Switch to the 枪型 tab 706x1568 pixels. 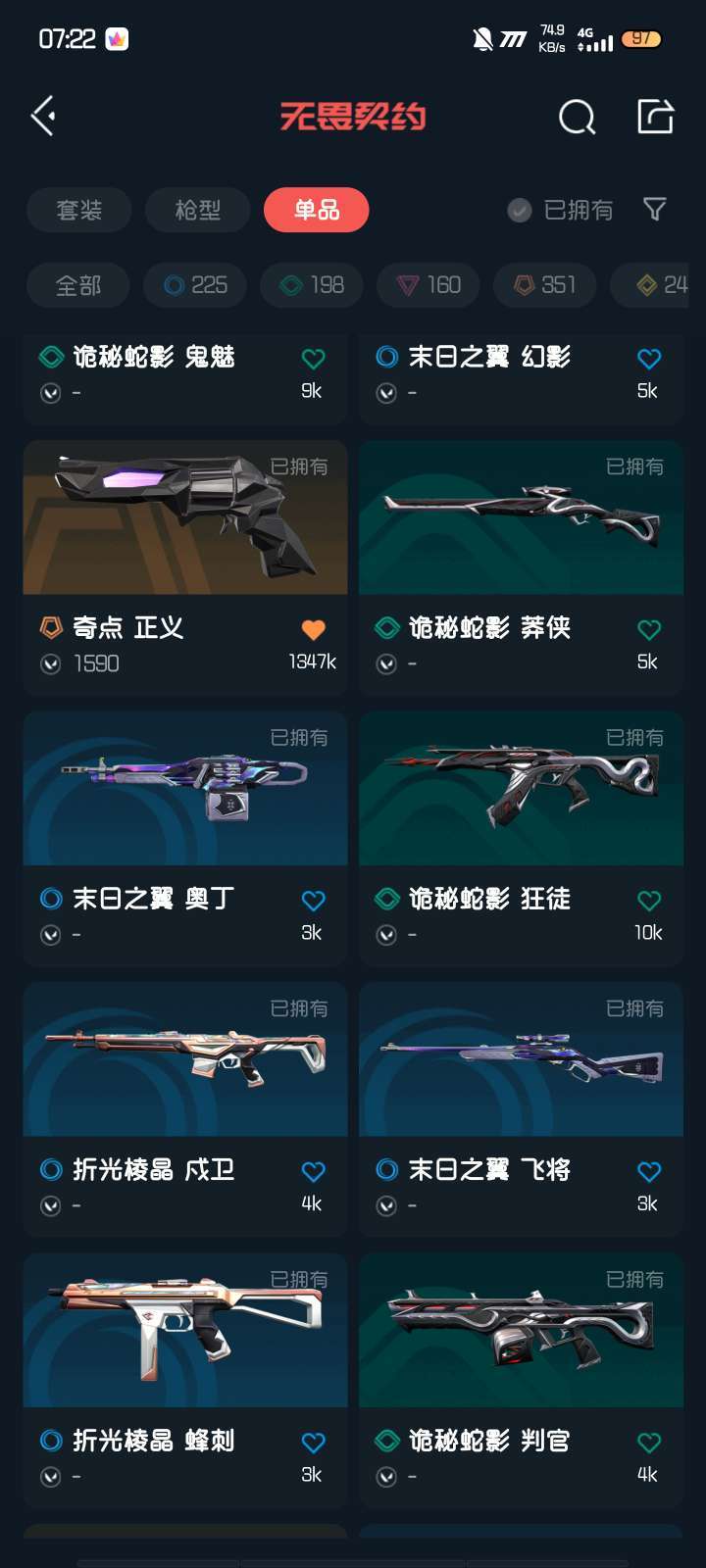coord(197,210)
